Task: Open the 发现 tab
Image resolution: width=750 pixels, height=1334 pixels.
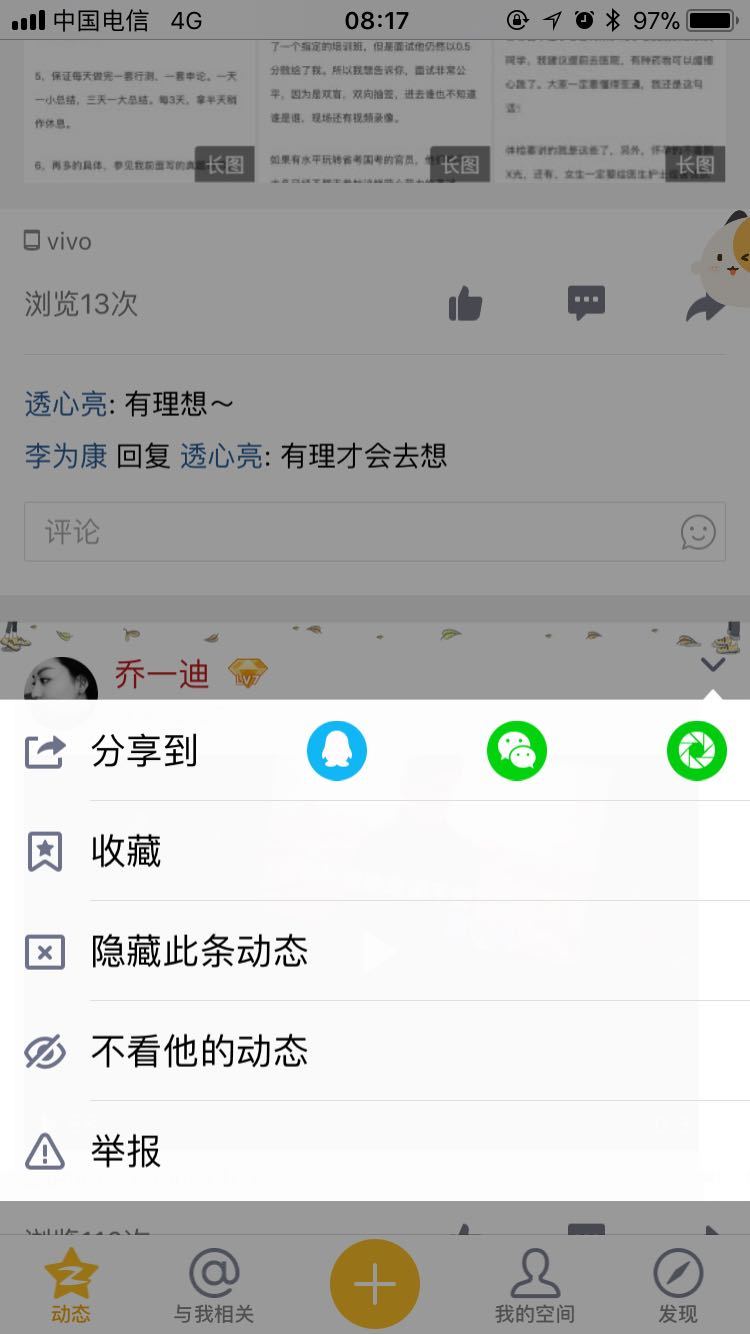Action: 678,1287
